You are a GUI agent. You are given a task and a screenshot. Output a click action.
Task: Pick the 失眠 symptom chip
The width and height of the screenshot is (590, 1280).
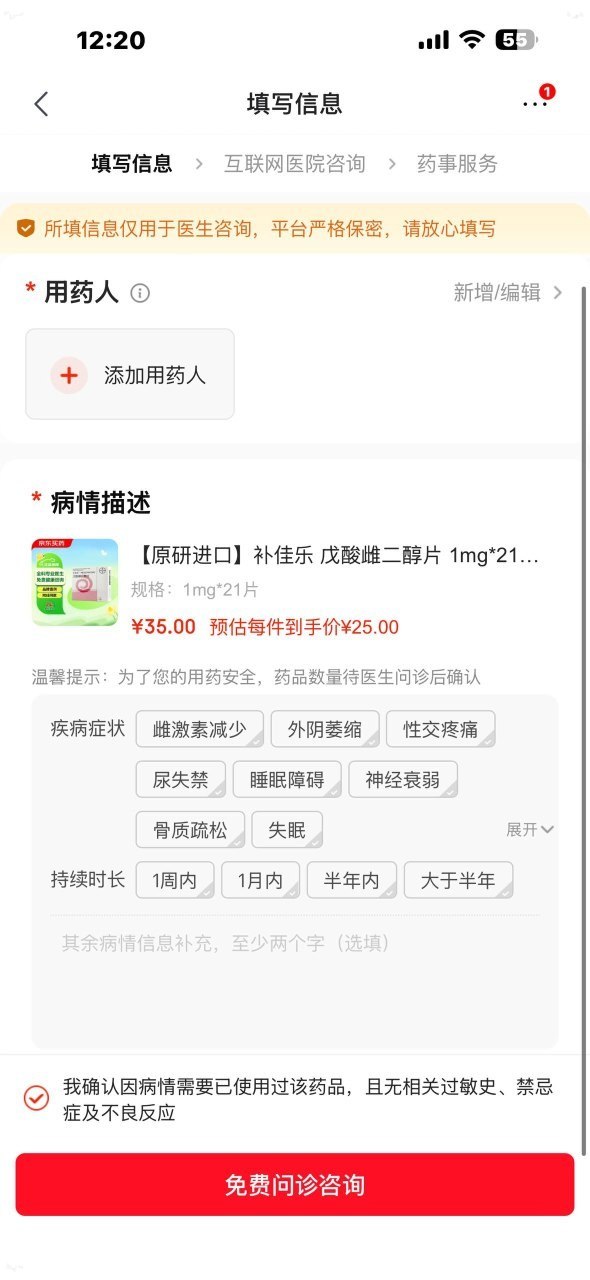pyautogui.click(x=287, y=830)
